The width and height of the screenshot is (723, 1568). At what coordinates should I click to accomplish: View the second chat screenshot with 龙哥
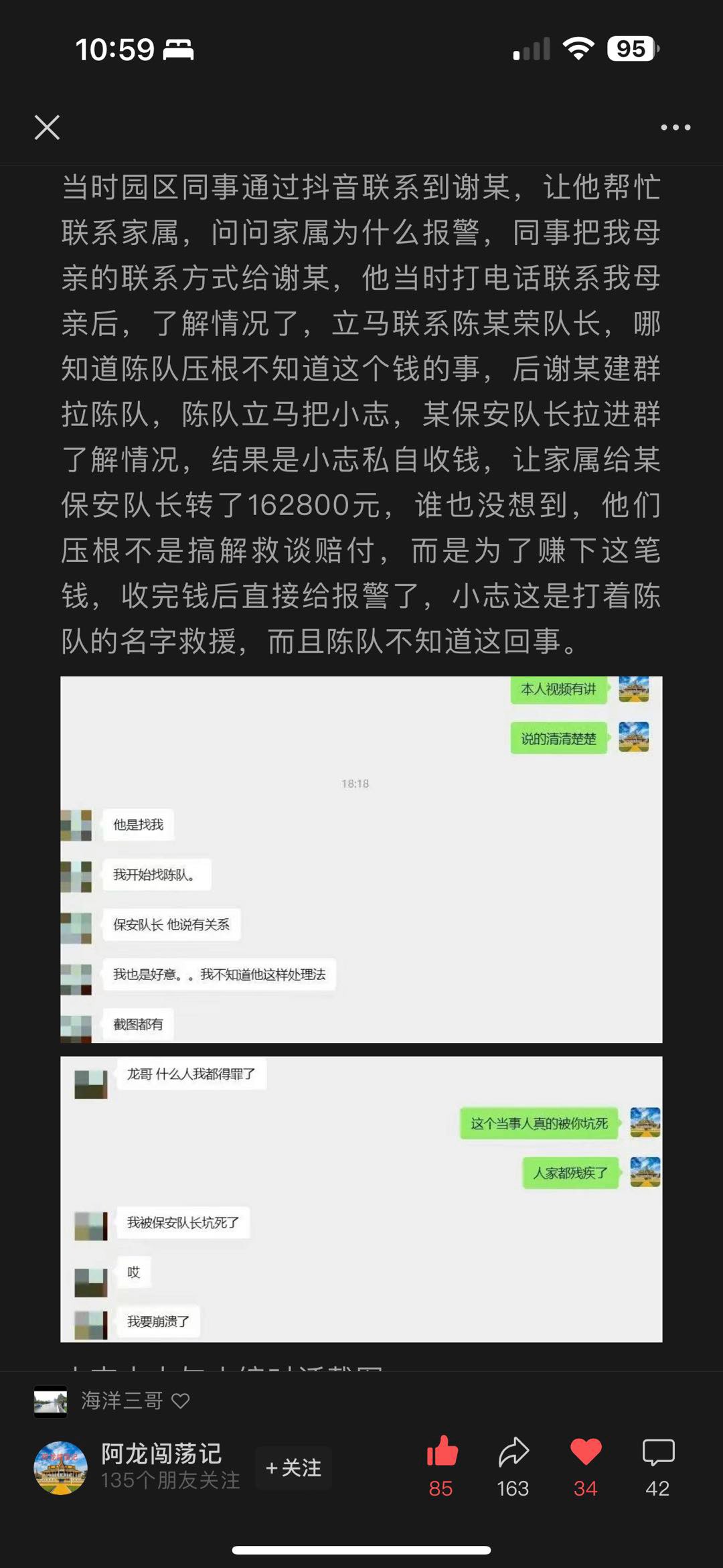[361, 1199]
